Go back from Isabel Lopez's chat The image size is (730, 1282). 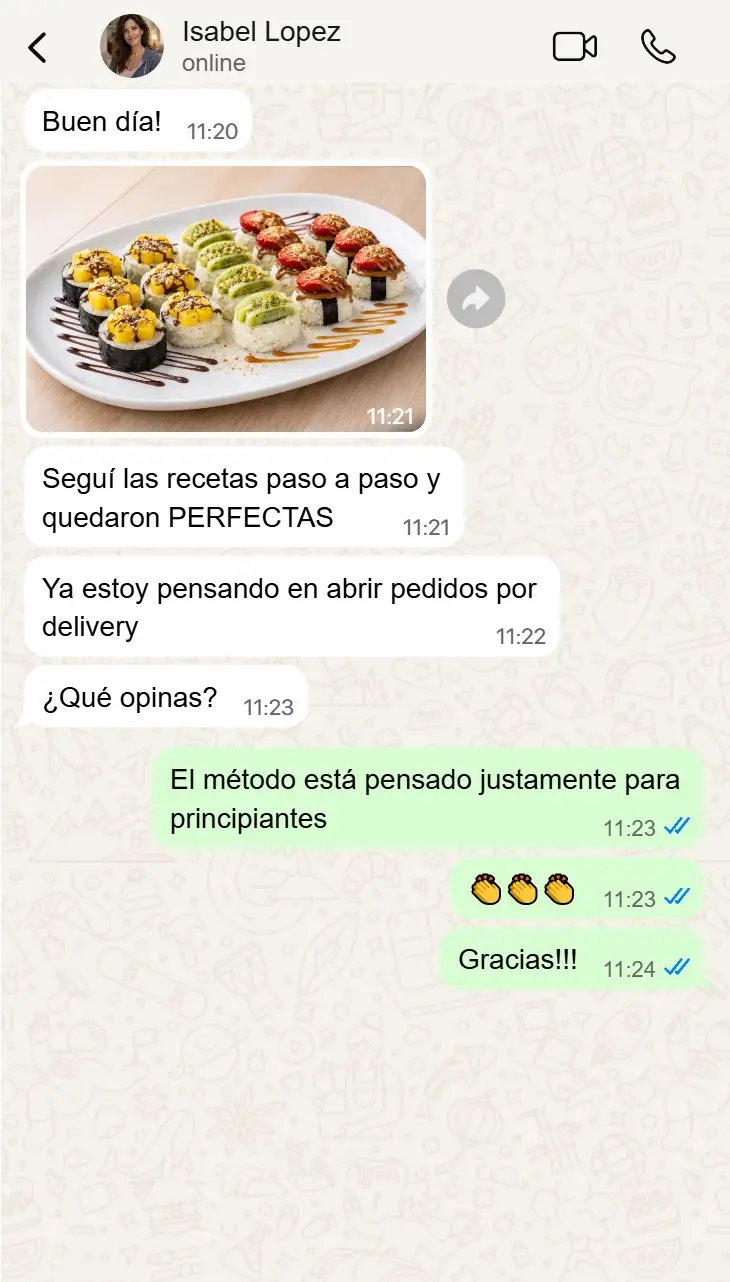point(38,47)
